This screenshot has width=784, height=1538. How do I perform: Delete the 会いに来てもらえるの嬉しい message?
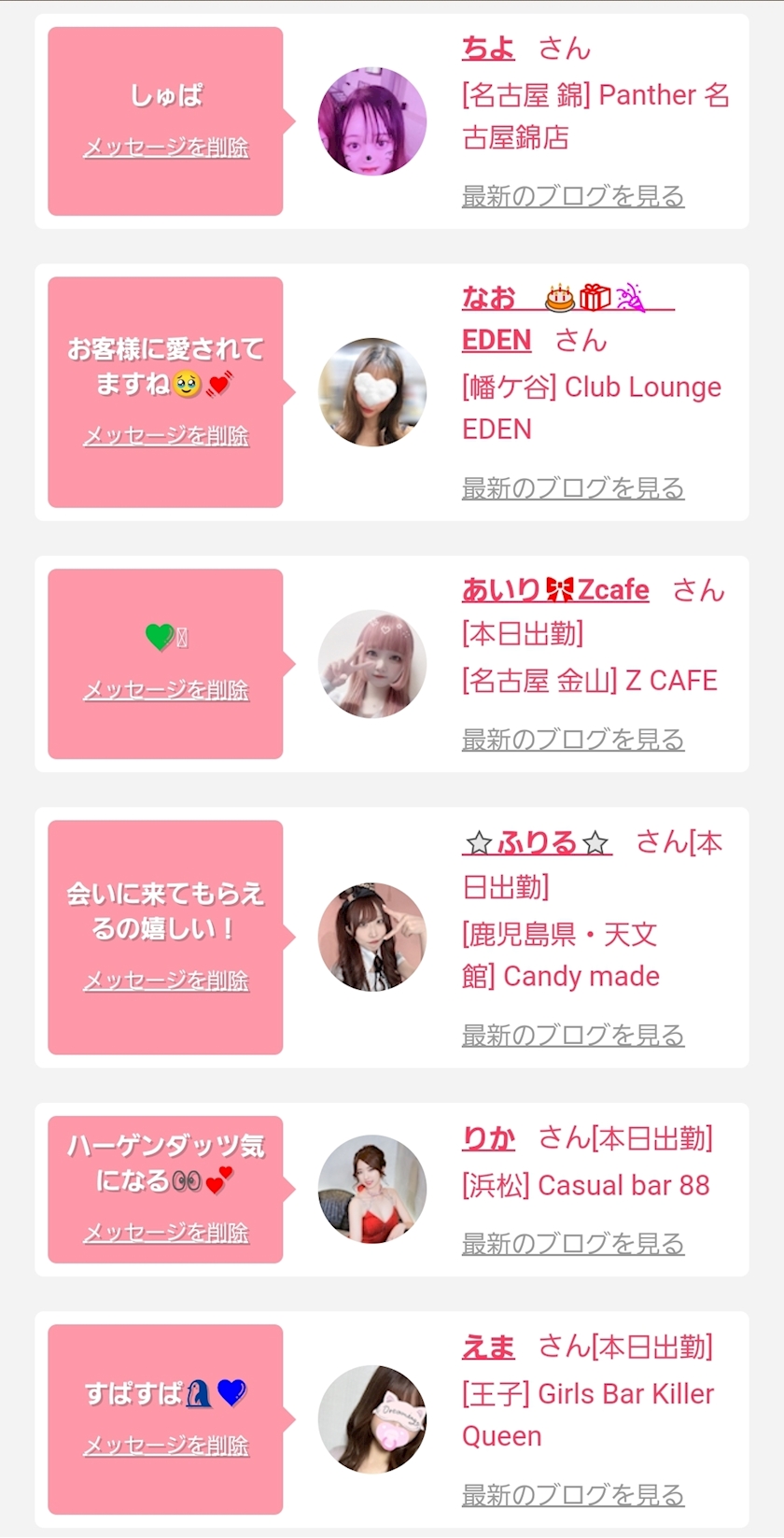166,981
